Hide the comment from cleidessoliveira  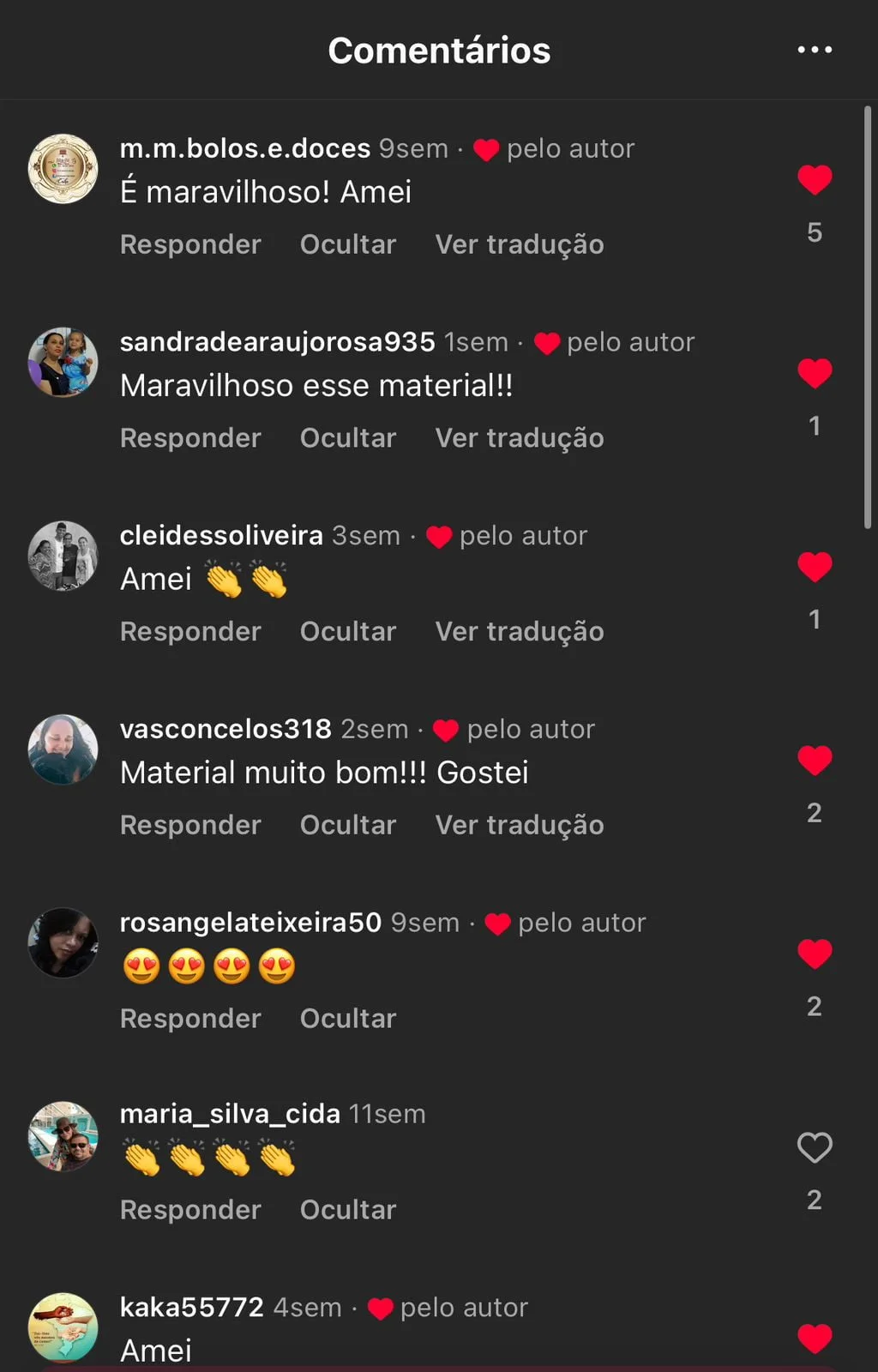(347, 632)
